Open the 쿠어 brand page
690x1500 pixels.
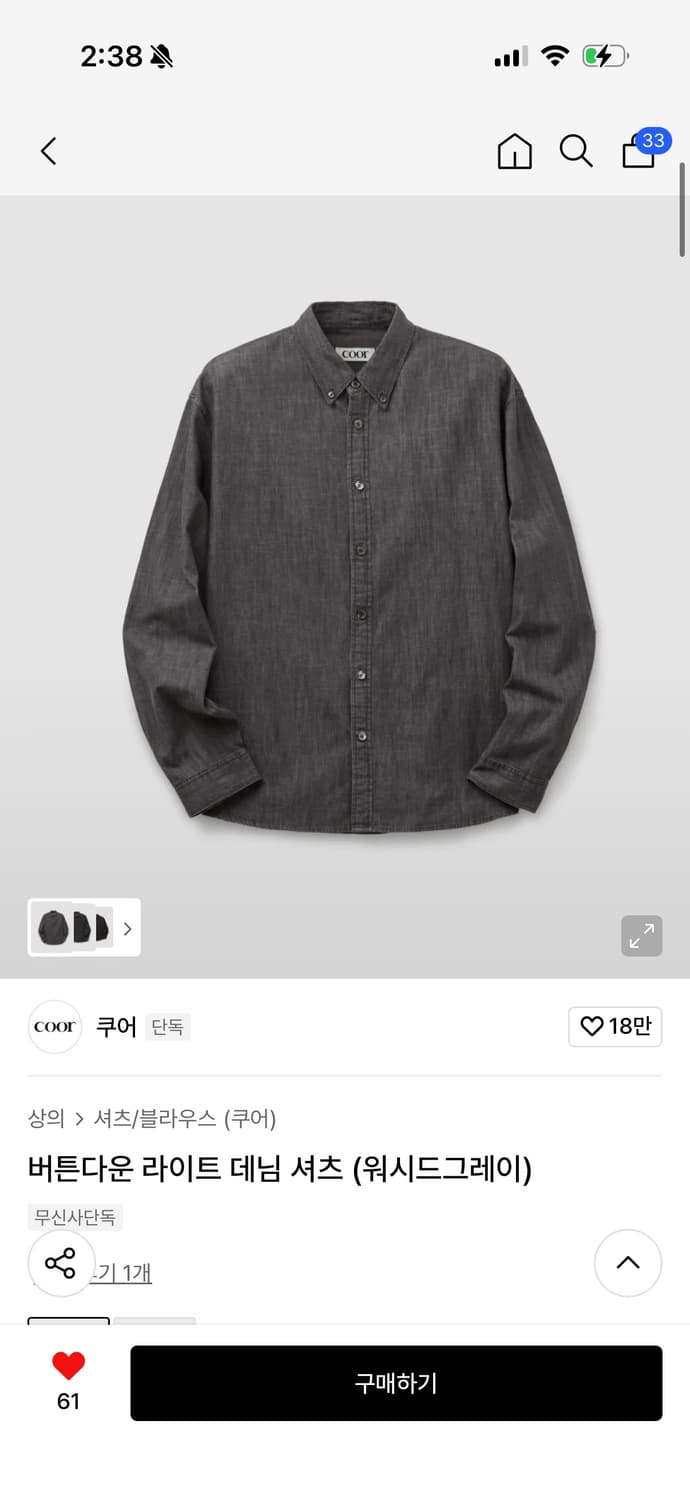pyautogui.click(x=115, y=1027)
